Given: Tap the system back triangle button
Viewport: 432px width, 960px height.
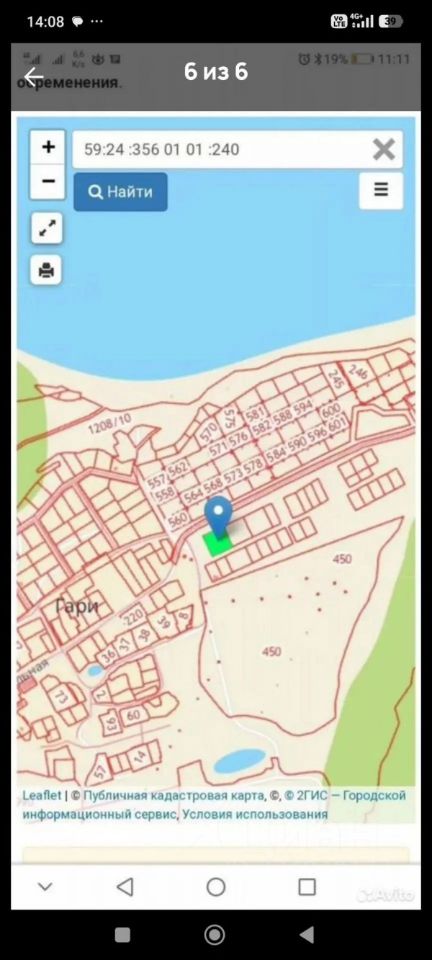Looking at the screenshot, I should 307,934.
